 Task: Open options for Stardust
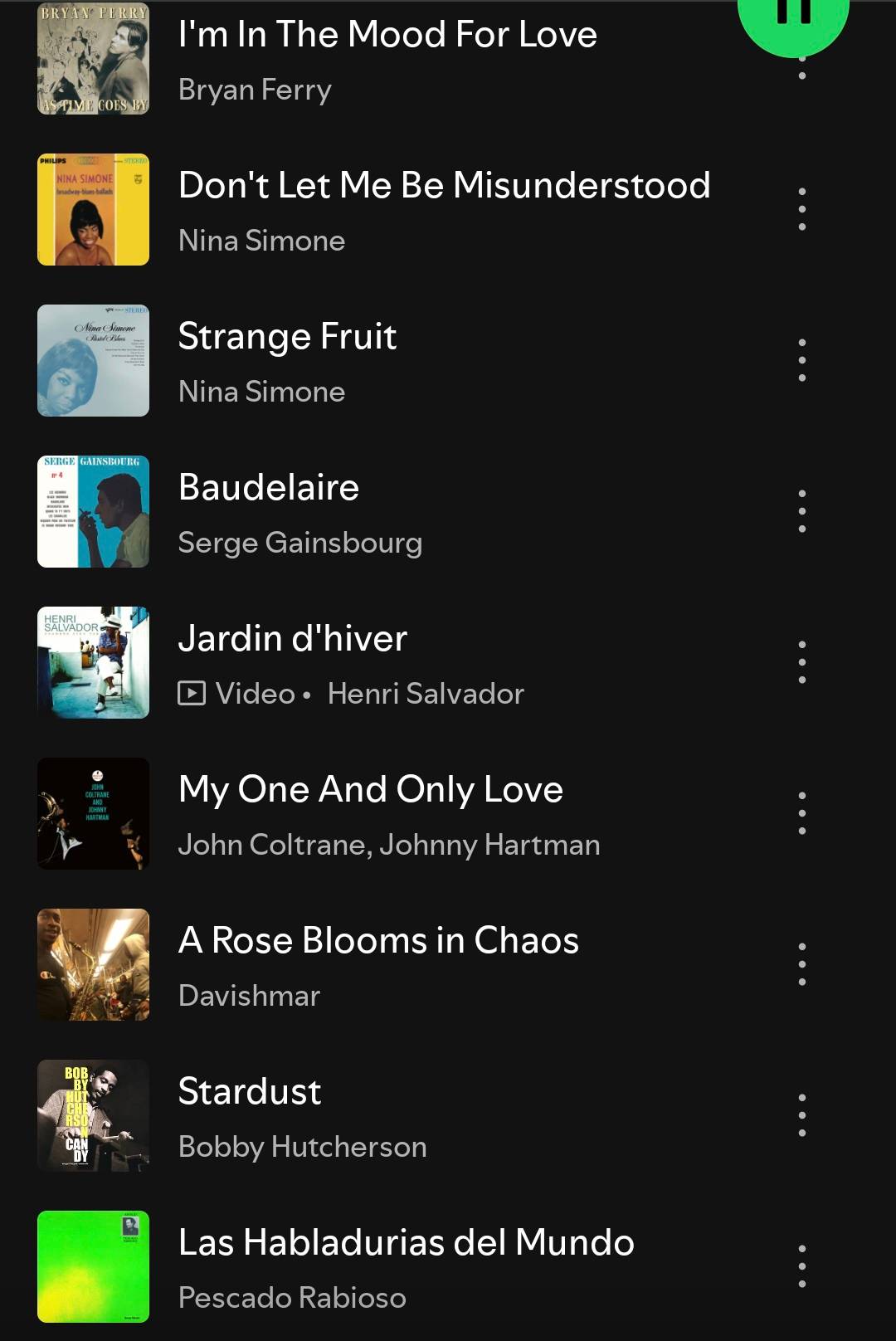pyautogui.click(x=801, y=1115)
